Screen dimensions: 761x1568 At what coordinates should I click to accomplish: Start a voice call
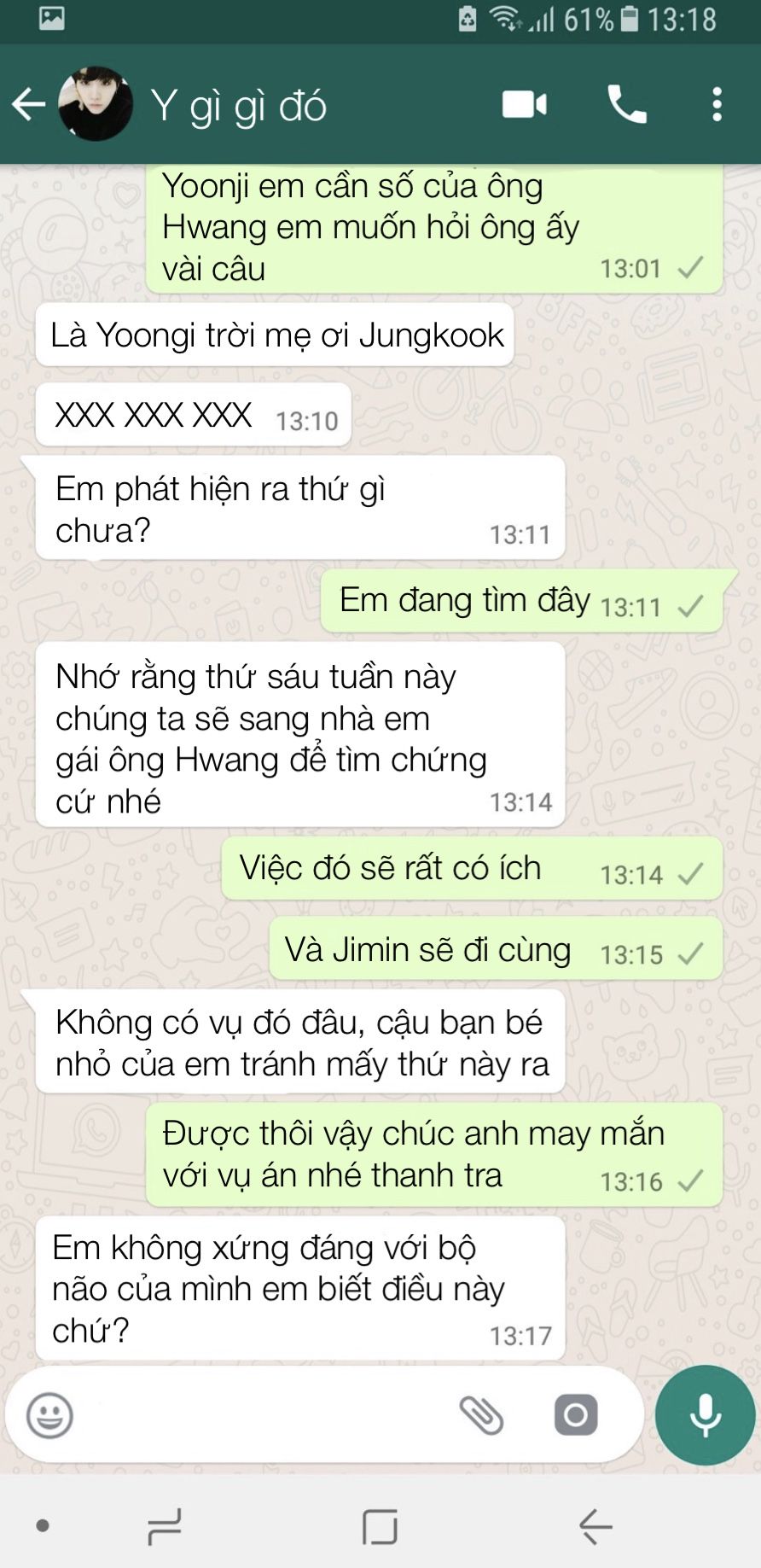coord(626,104)
